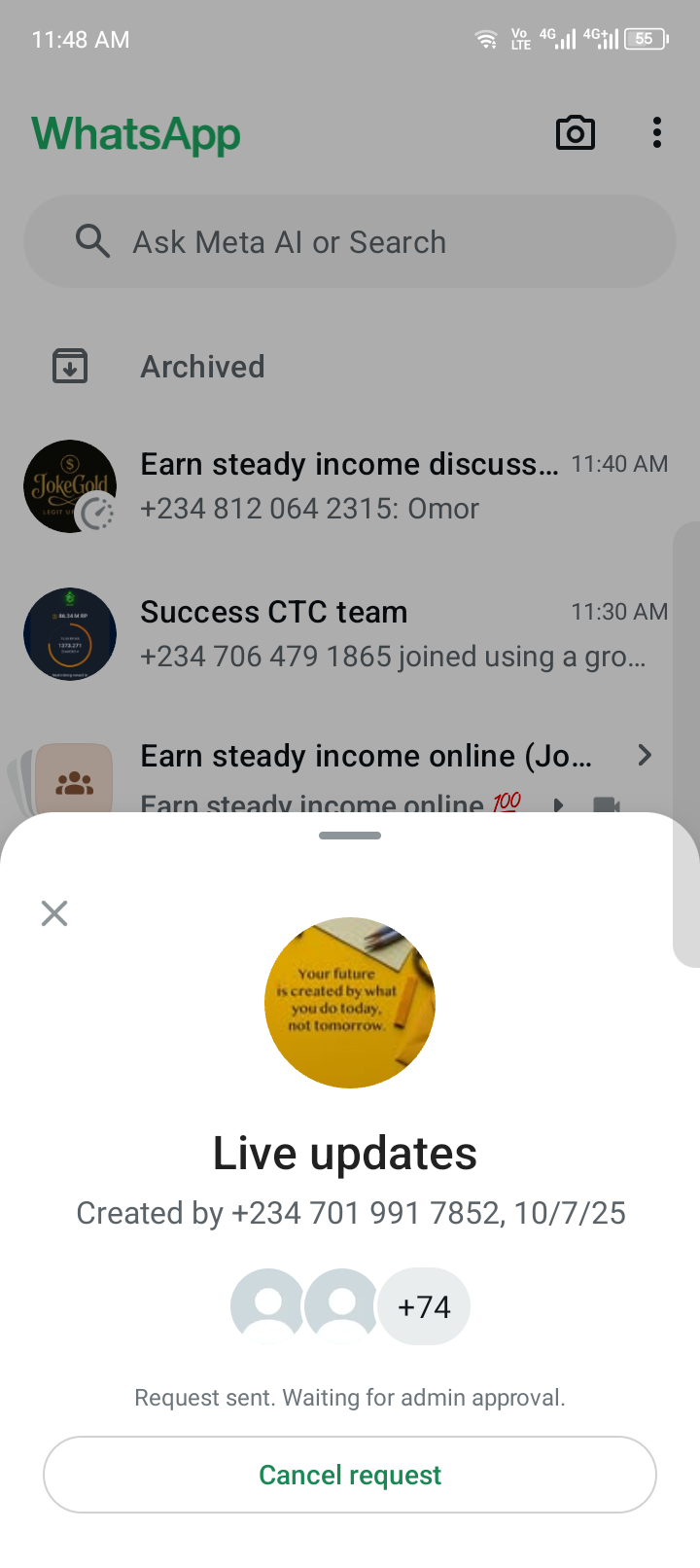Open the Success CTC team chat

point(350,633)
